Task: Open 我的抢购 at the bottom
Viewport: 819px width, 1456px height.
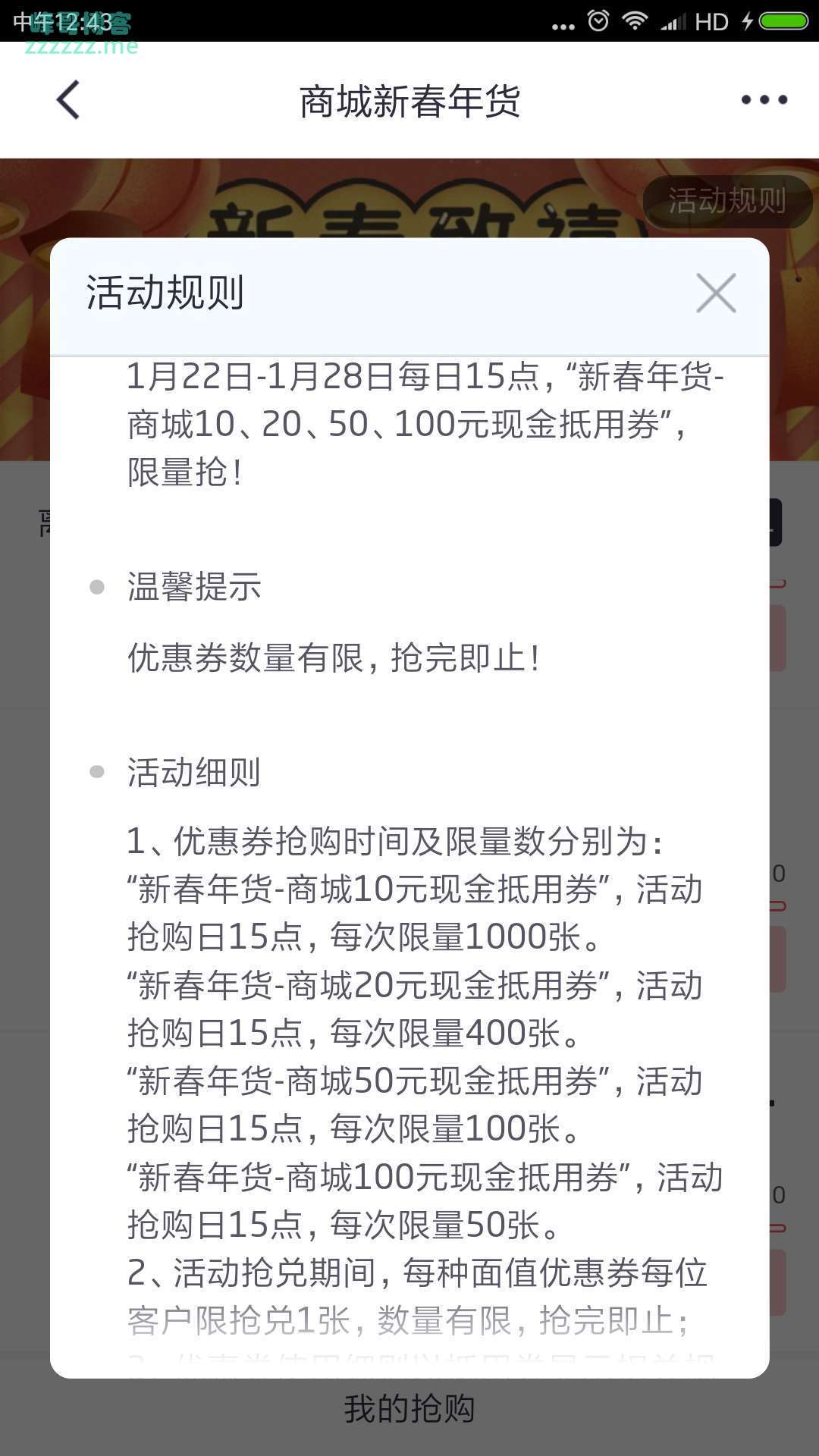Action: (x=409, y=1409)
